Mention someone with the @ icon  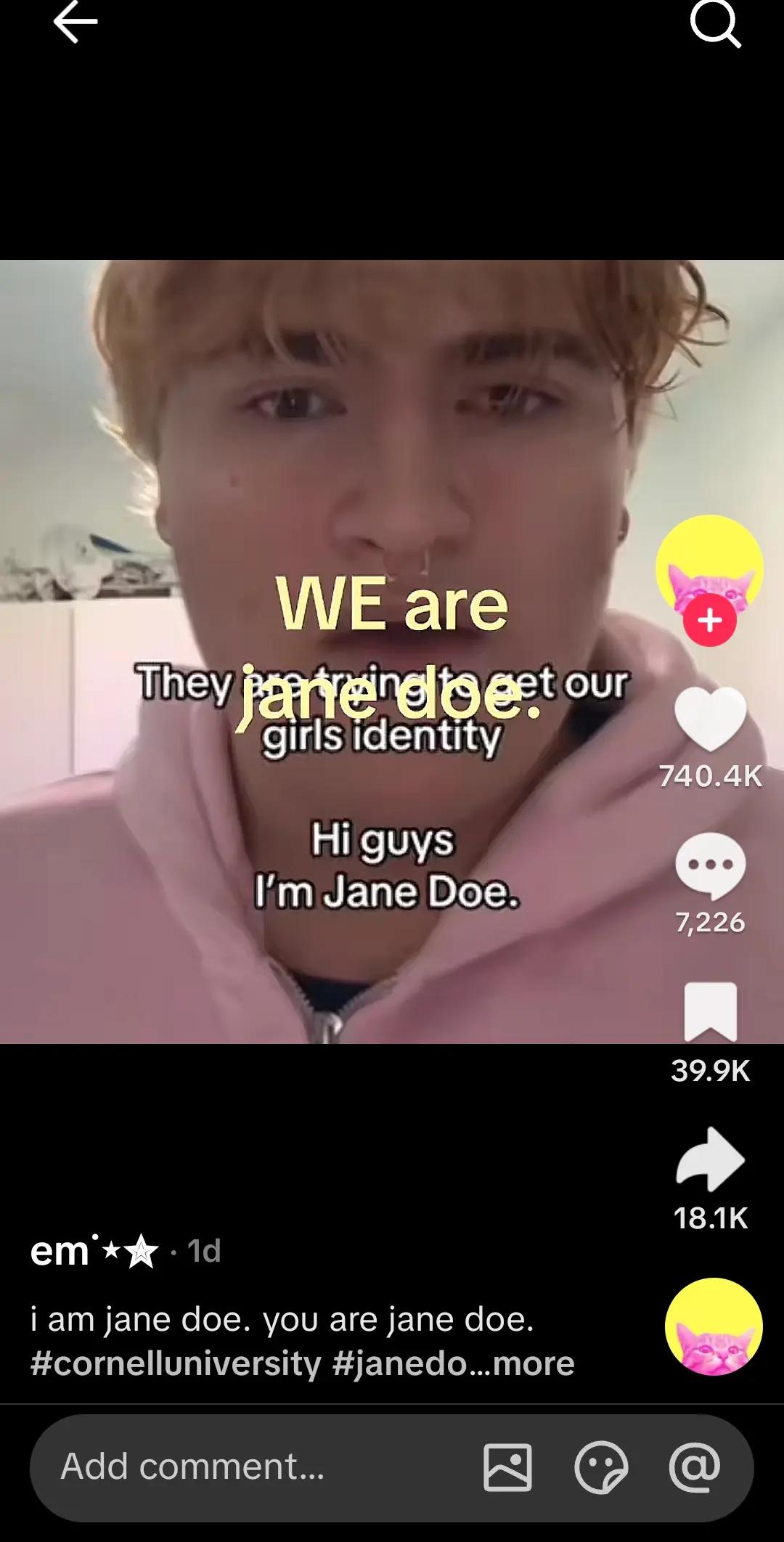click(695, 1467)
